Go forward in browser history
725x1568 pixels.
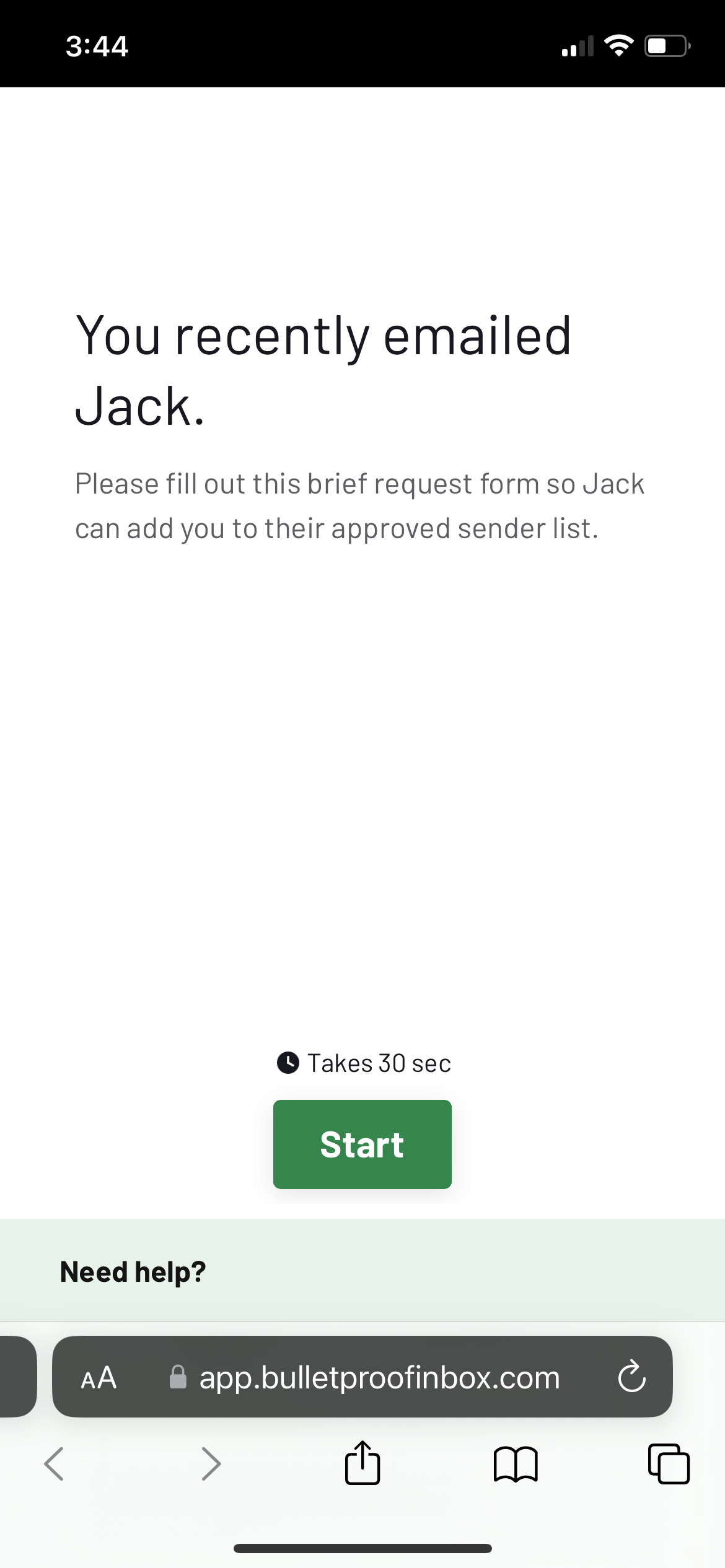(211, 1464)
